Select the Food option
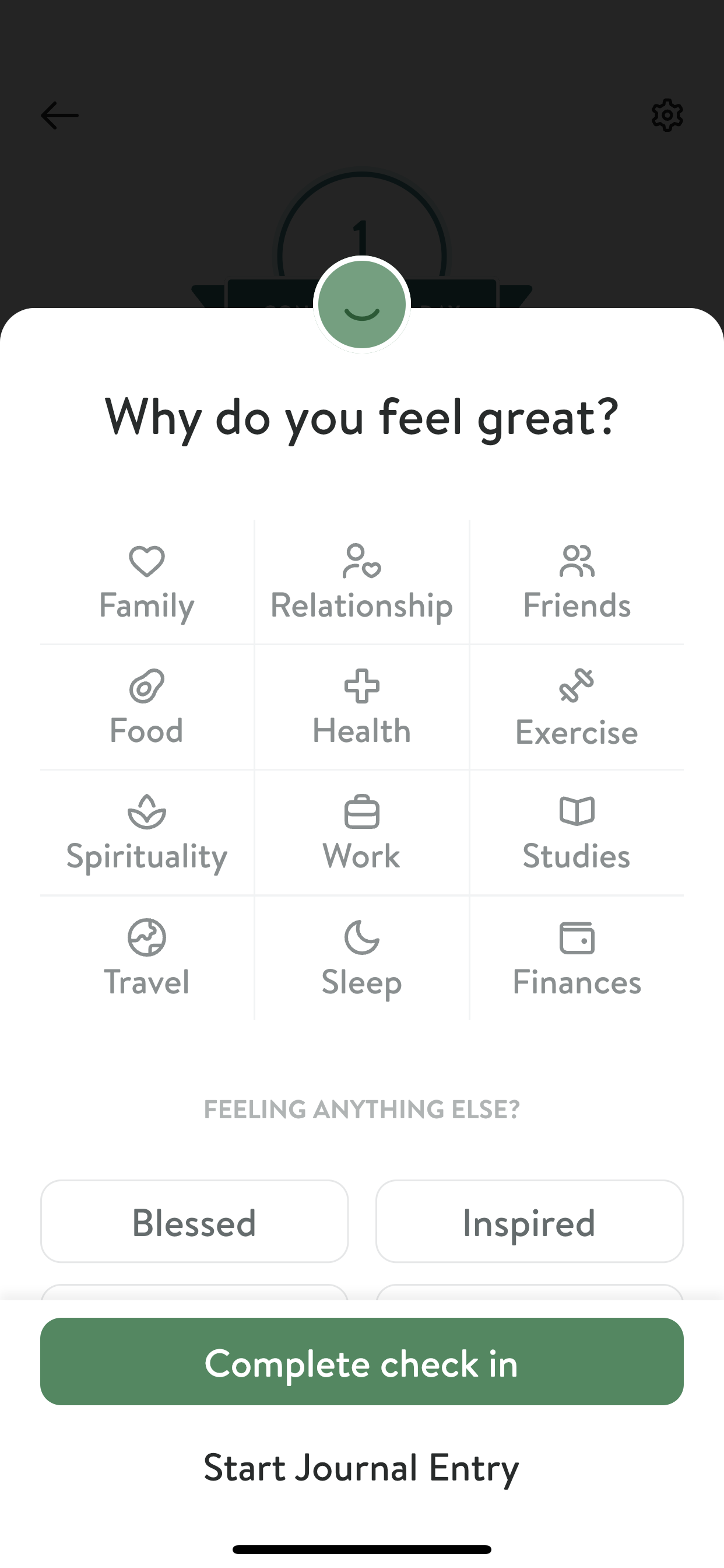The height and width of the screenshot is (1568, 724). [x=147, y=708]
